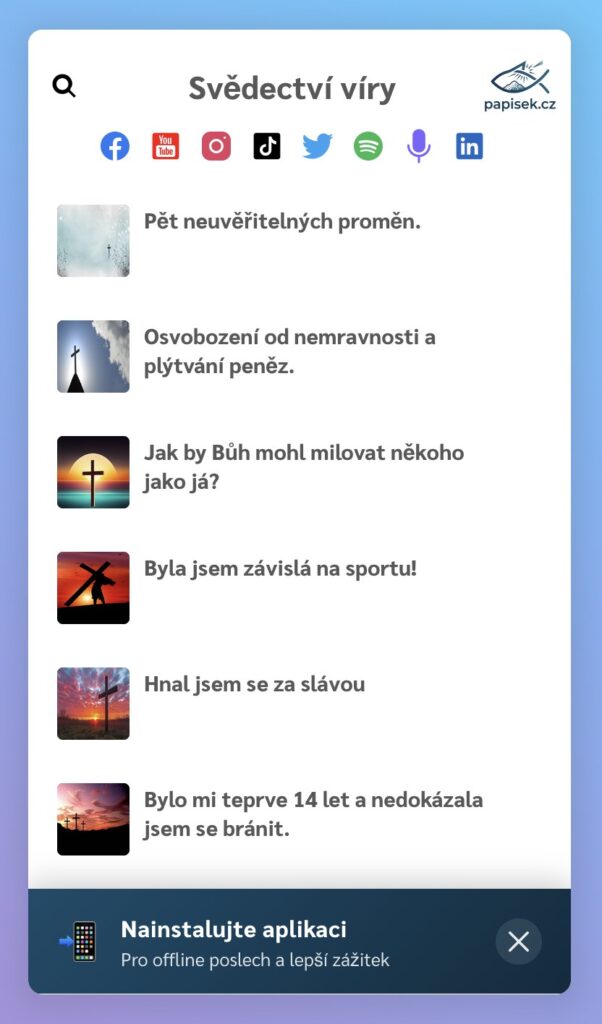Dismiss the app install banner
This screenshot has width=602, height=1024.
point(518,941)
